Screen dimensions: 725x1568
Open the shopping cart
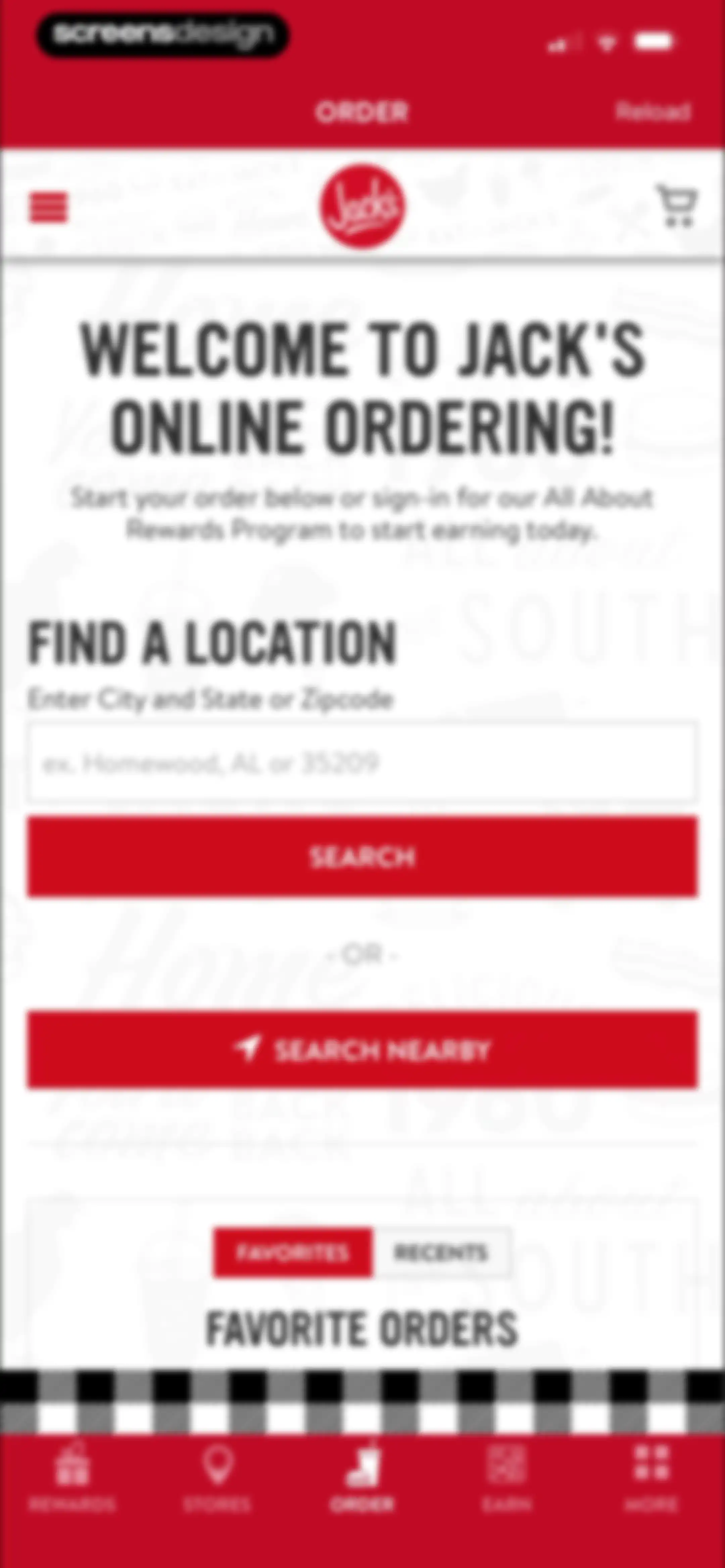[x=677, y=206]
